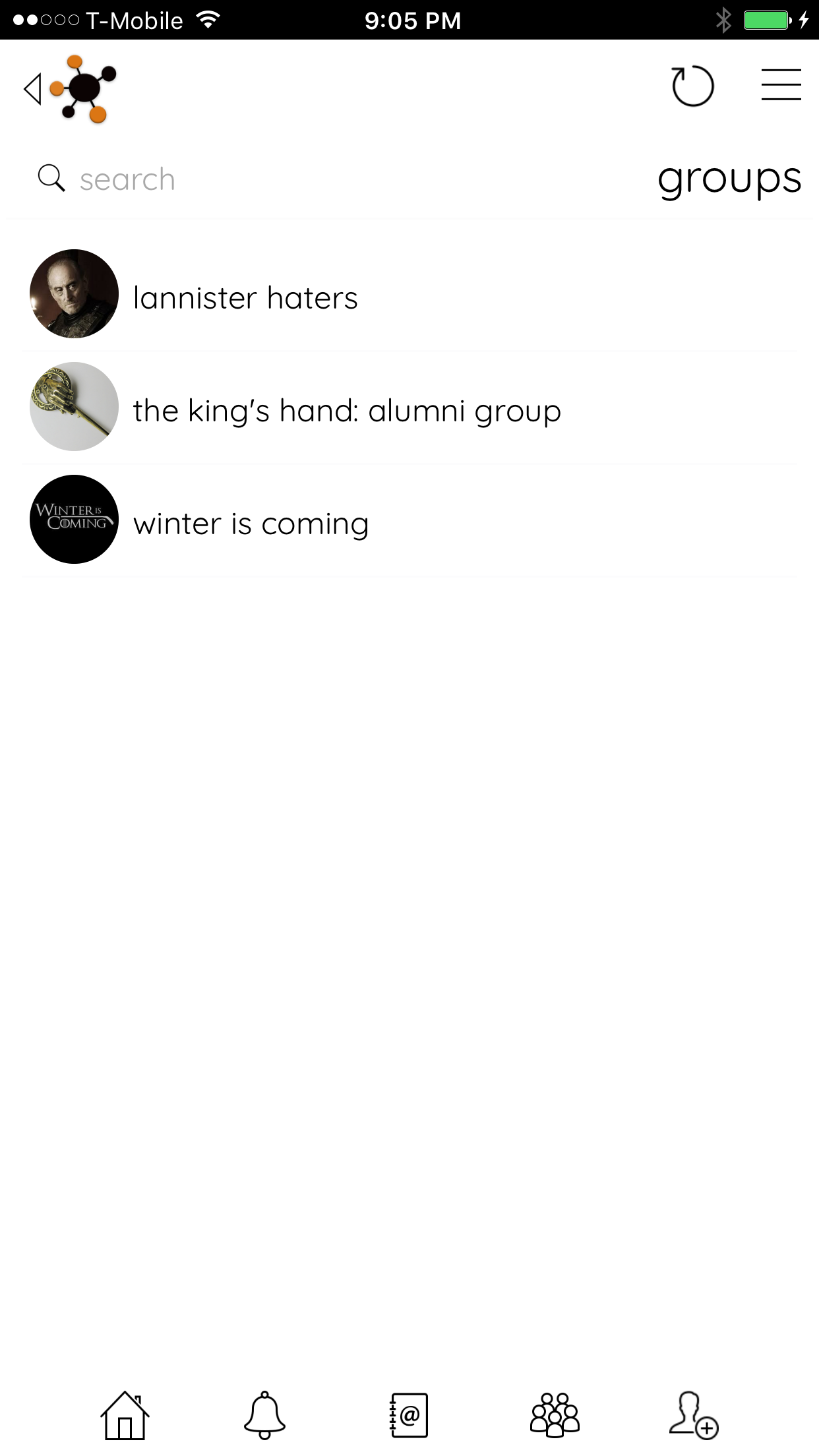Open the hamburger menu

click(781, 85)
